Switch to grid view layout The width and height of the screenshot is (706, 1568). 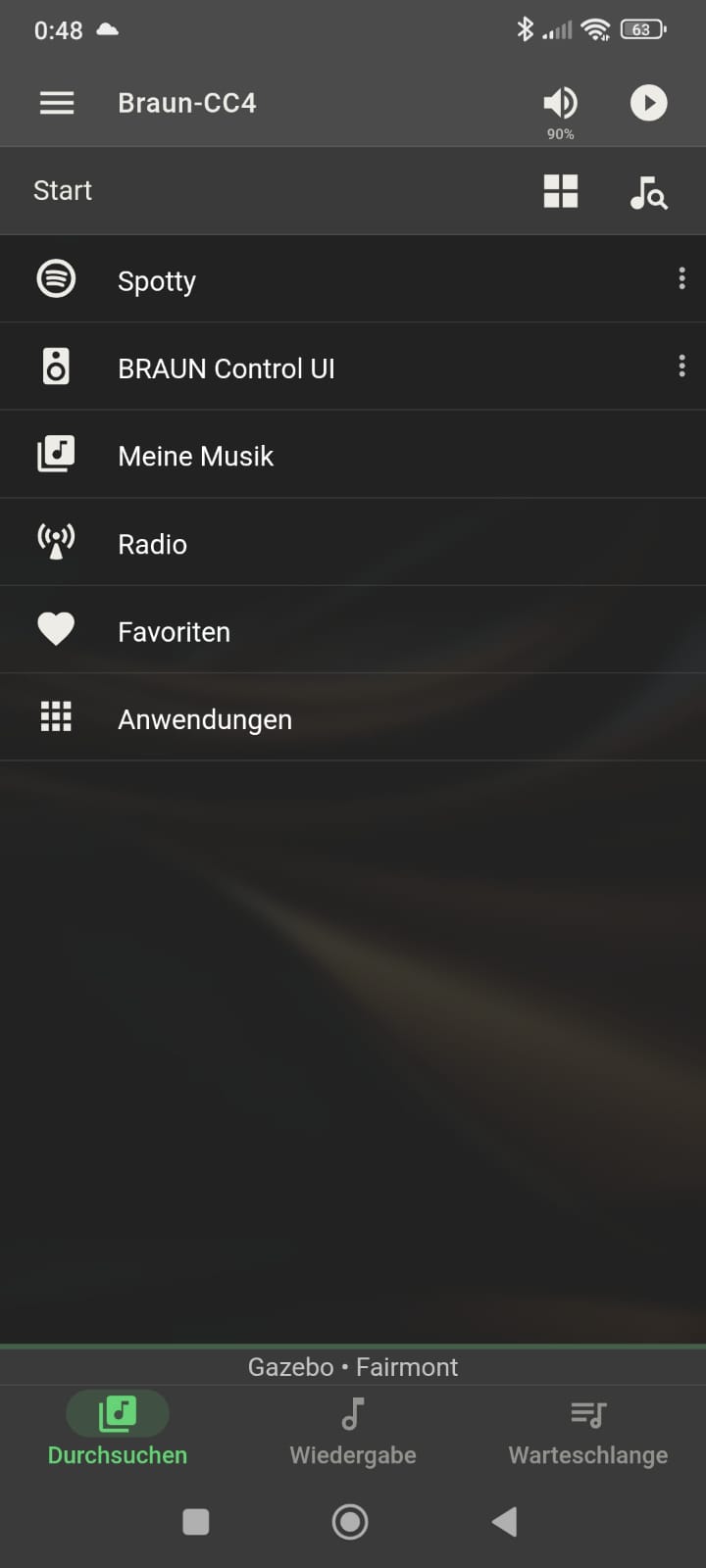coord(561,191)
